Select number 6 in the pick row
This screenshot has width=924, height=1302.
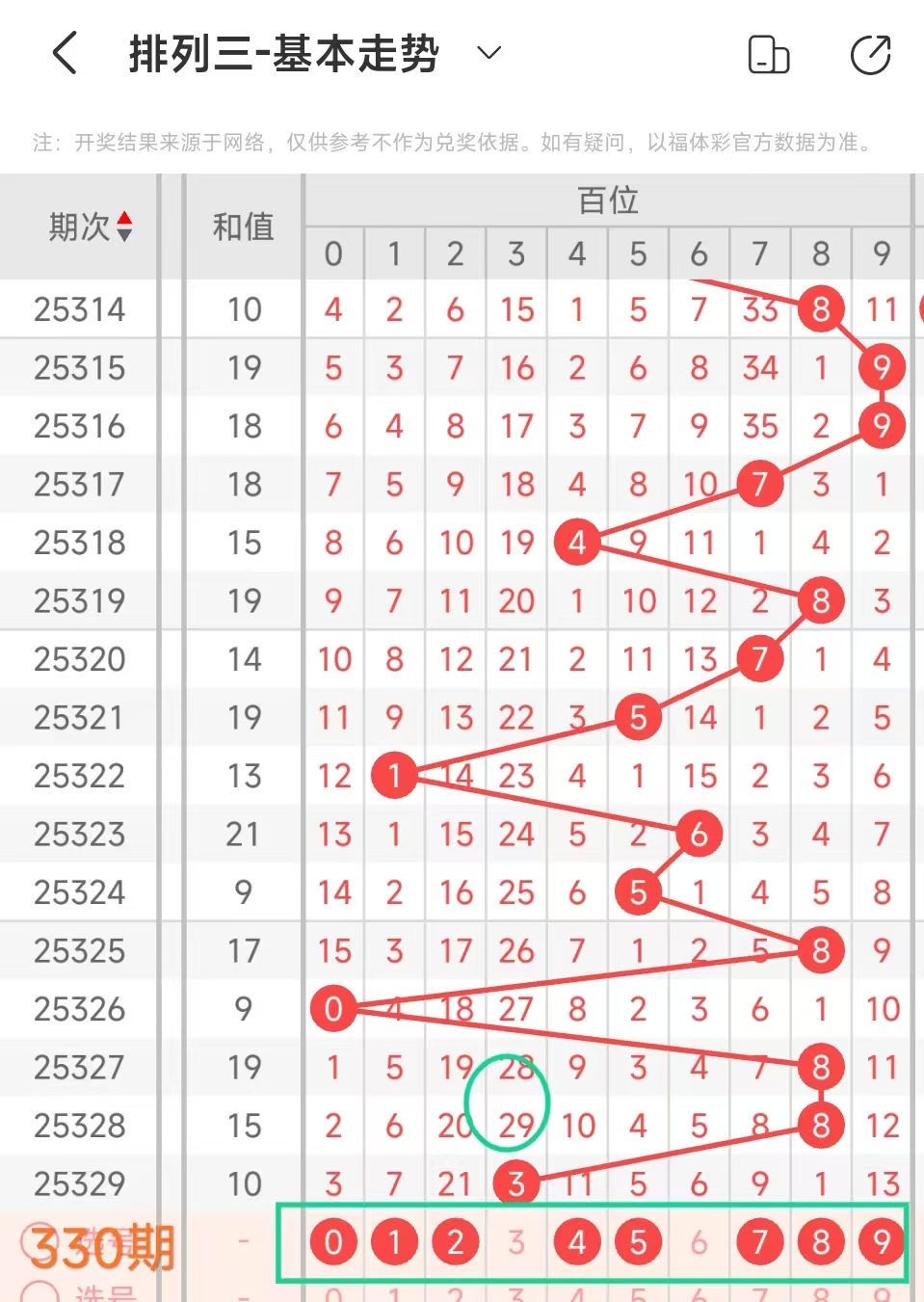pos(699,1242)
